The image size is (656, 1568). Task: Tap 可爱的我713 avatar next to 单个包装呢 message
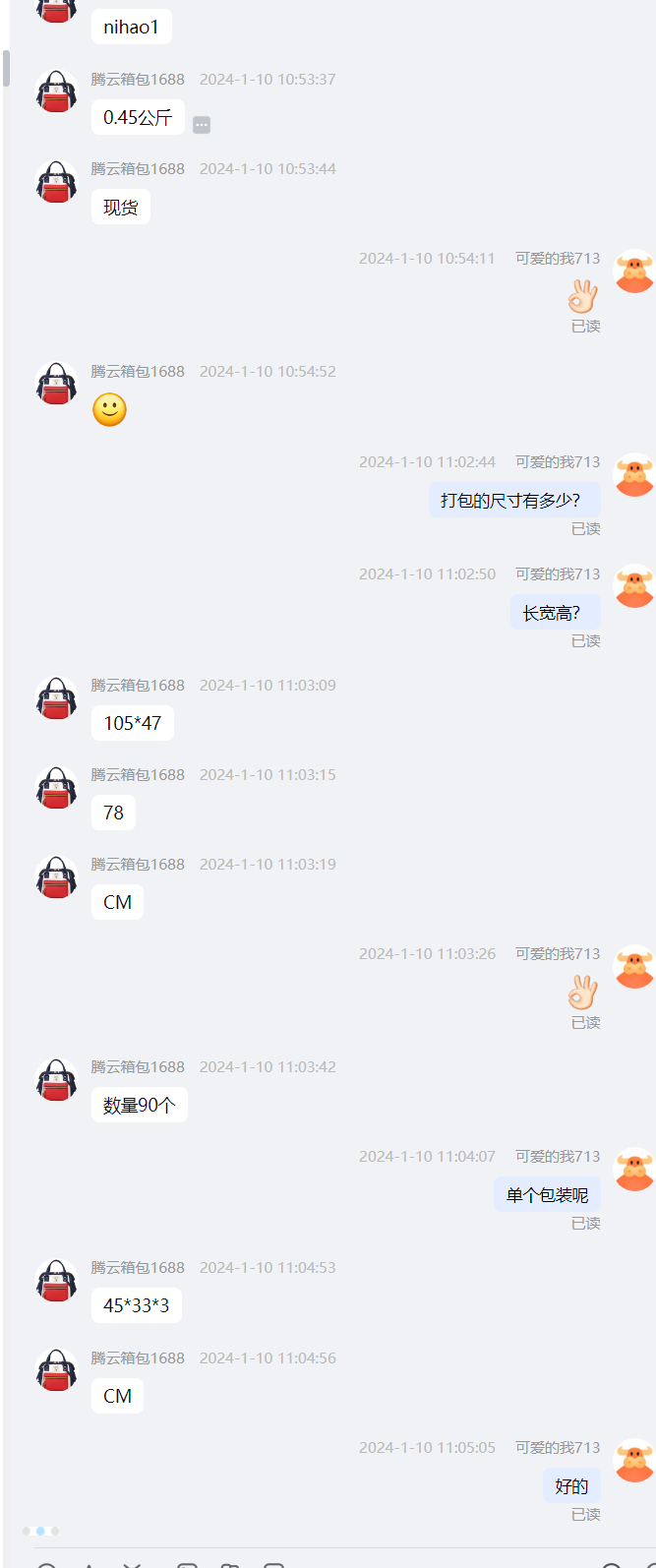(634, 1170)
